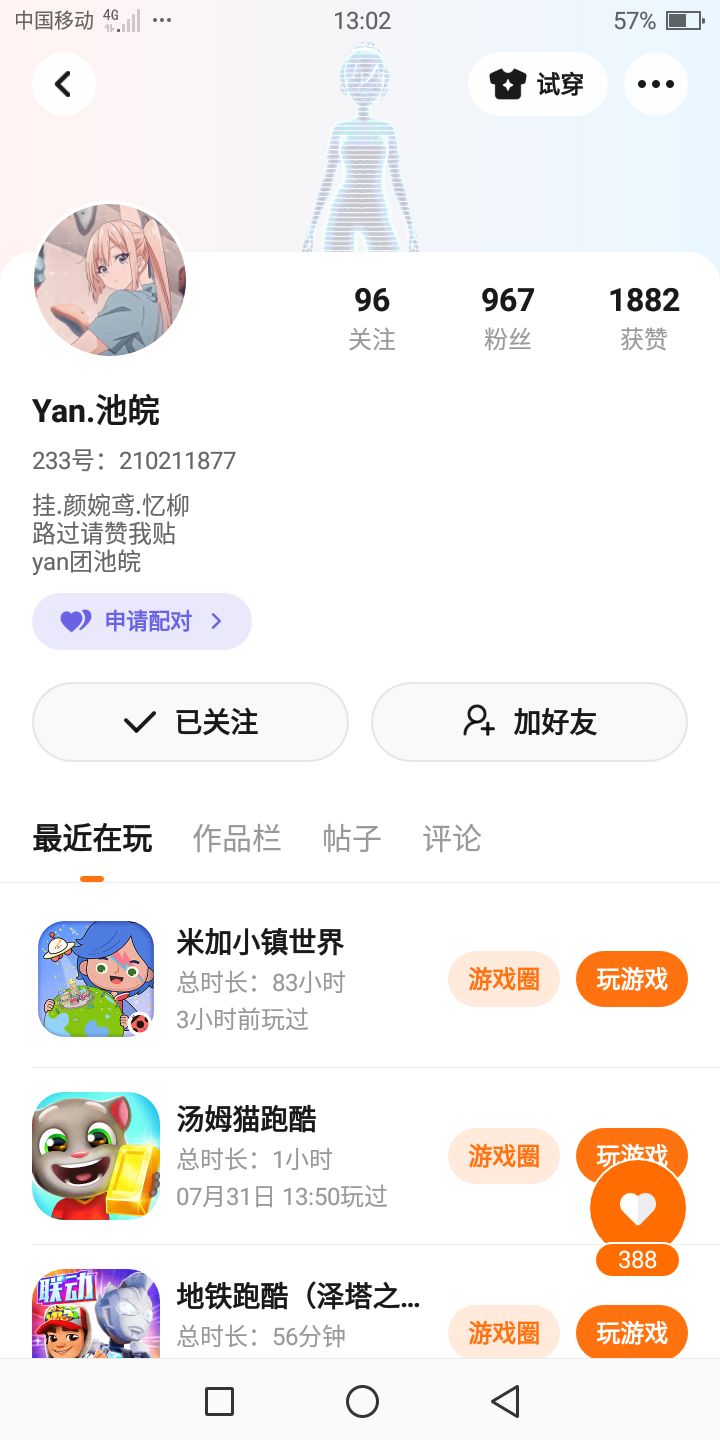Open the 967 粉丝 followers list
The height and width of the screenshot is (1440, 720).
[x=508, y=317]
